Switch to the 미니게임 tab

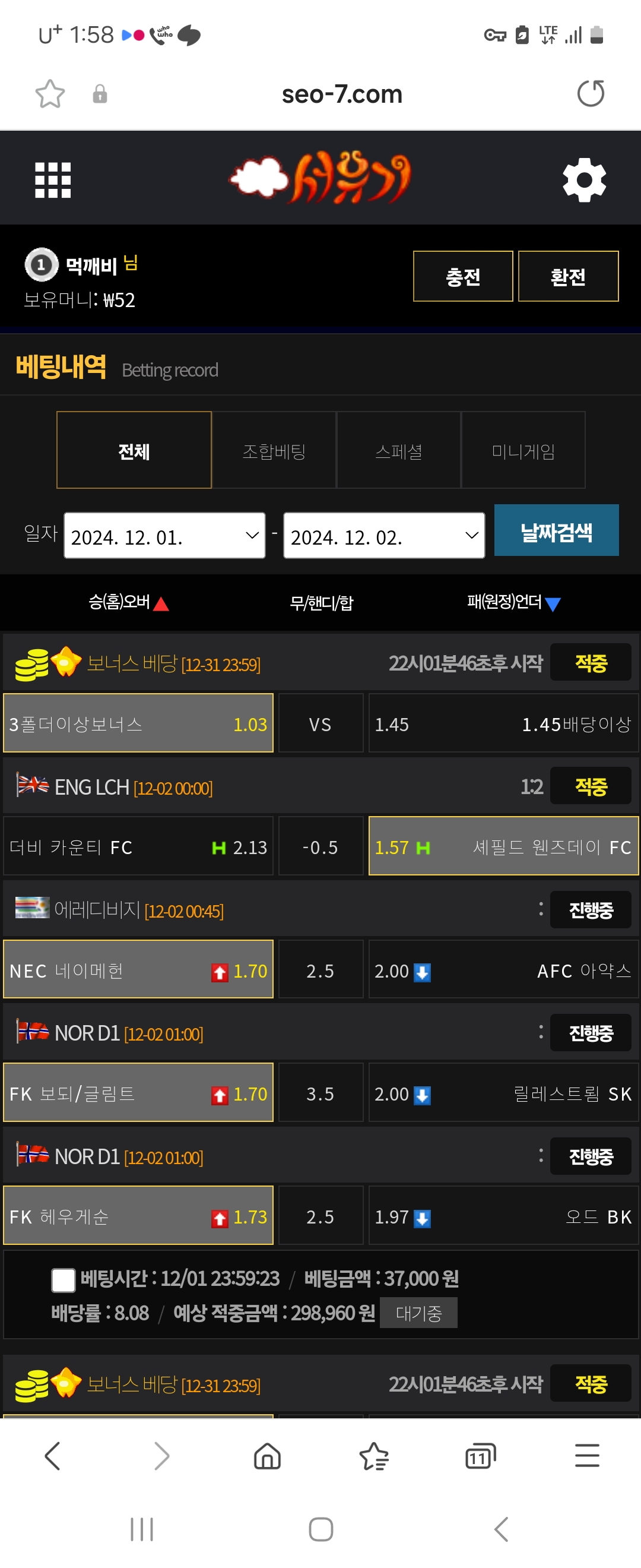click(523, 450)
